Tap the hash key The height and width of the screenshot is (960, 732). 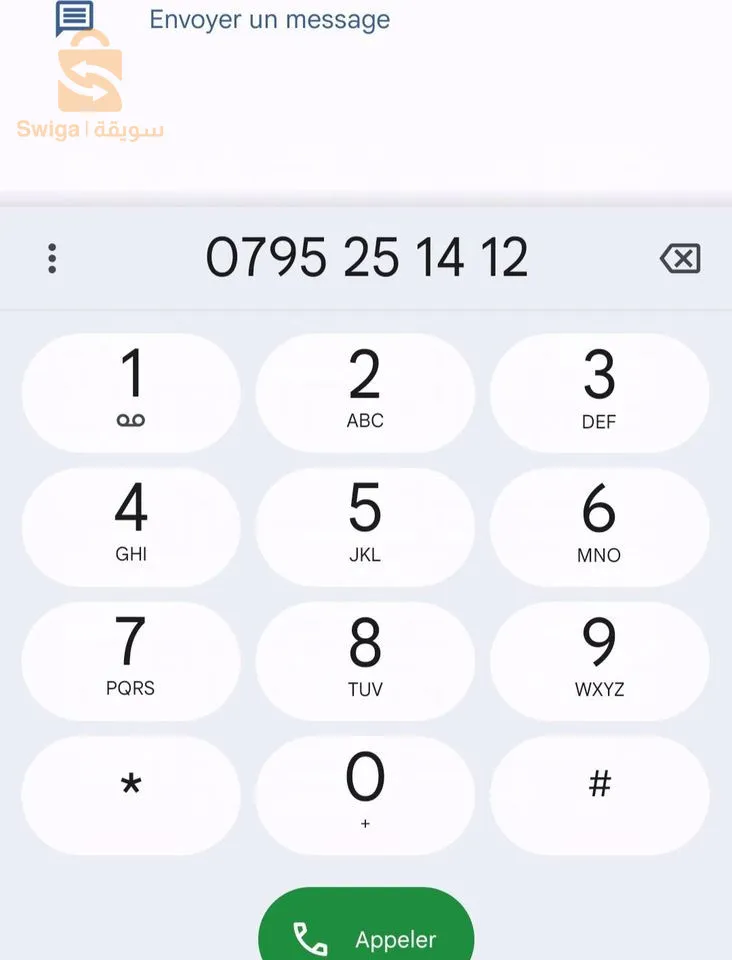tap(599, 794)
